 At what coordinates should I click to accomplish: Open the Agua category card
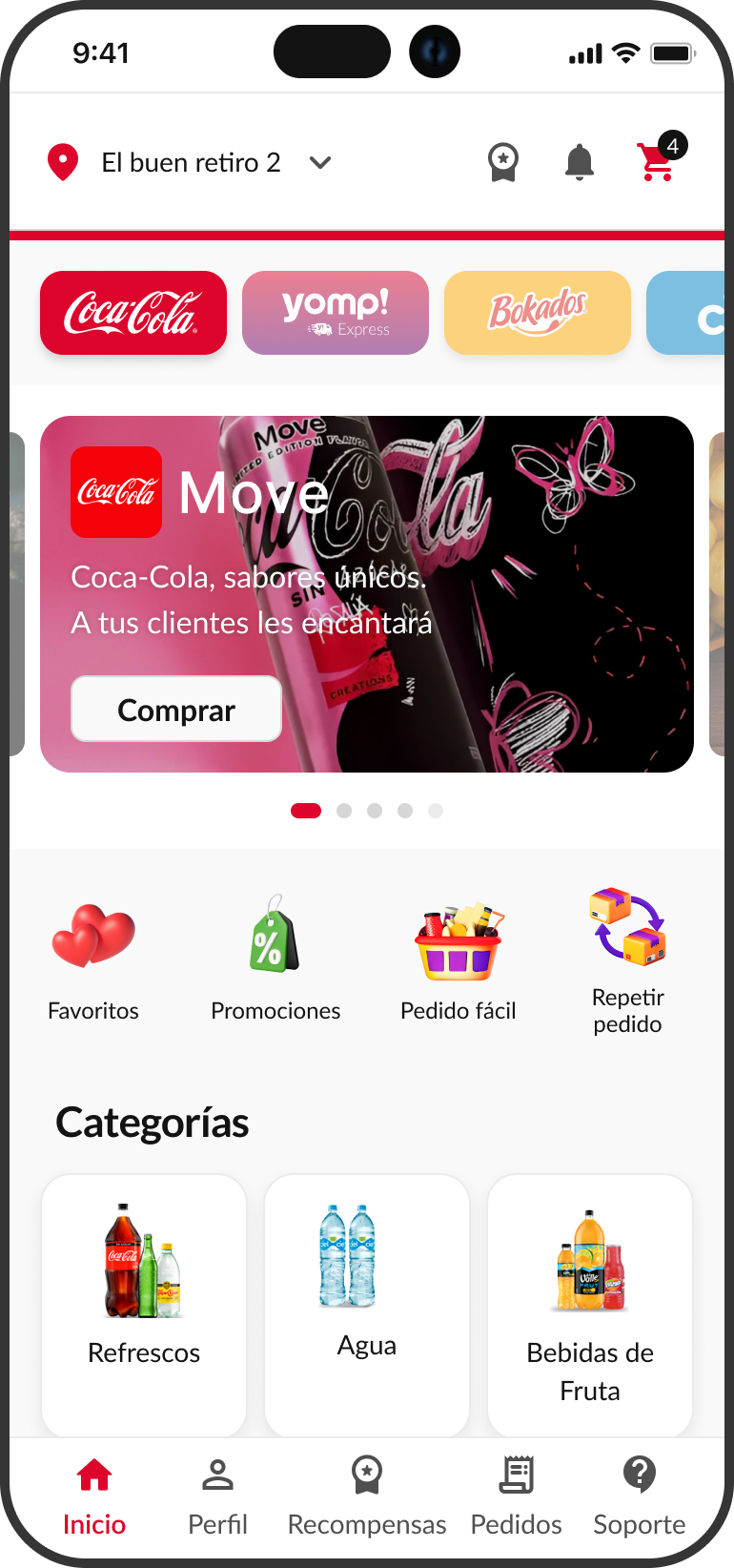tap(367, 1303)
